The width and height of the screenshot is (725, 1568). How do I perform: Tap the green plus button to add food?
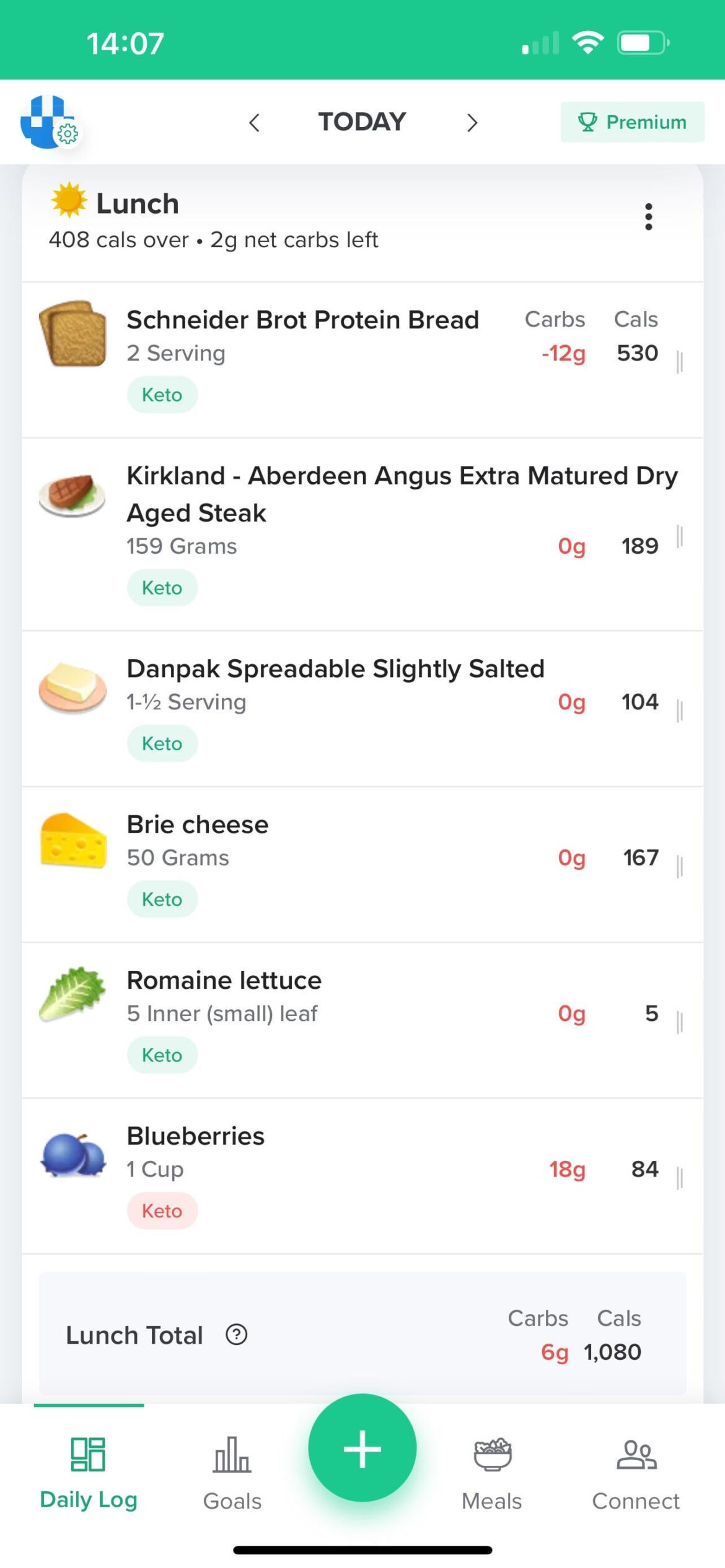coord(362,1448)
